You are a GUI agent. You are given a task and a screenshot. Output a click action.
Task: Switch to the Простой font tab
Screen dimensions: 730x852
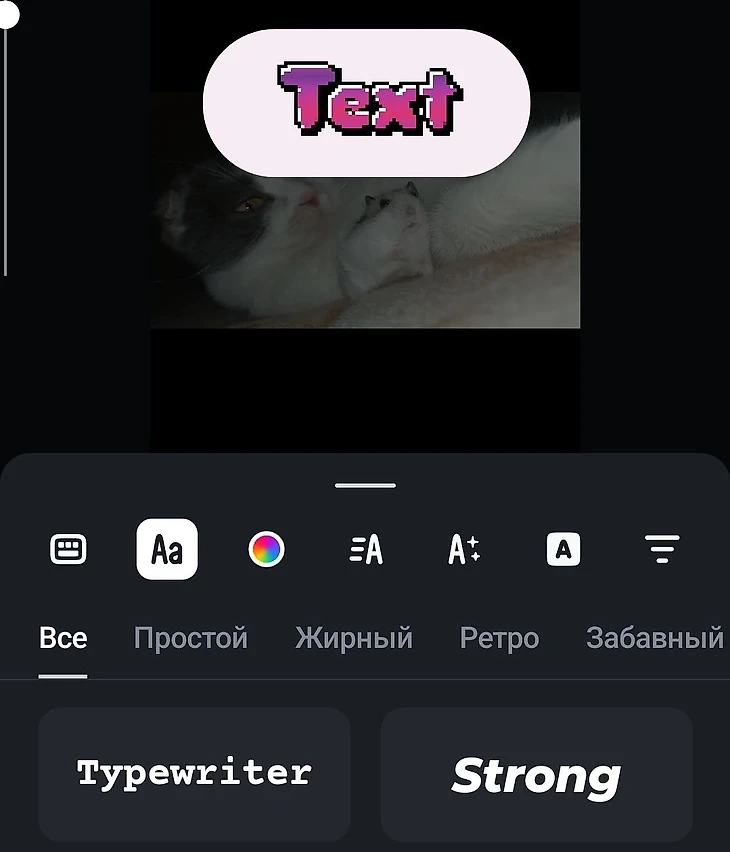pyautogui.click(x=190, y=638)
